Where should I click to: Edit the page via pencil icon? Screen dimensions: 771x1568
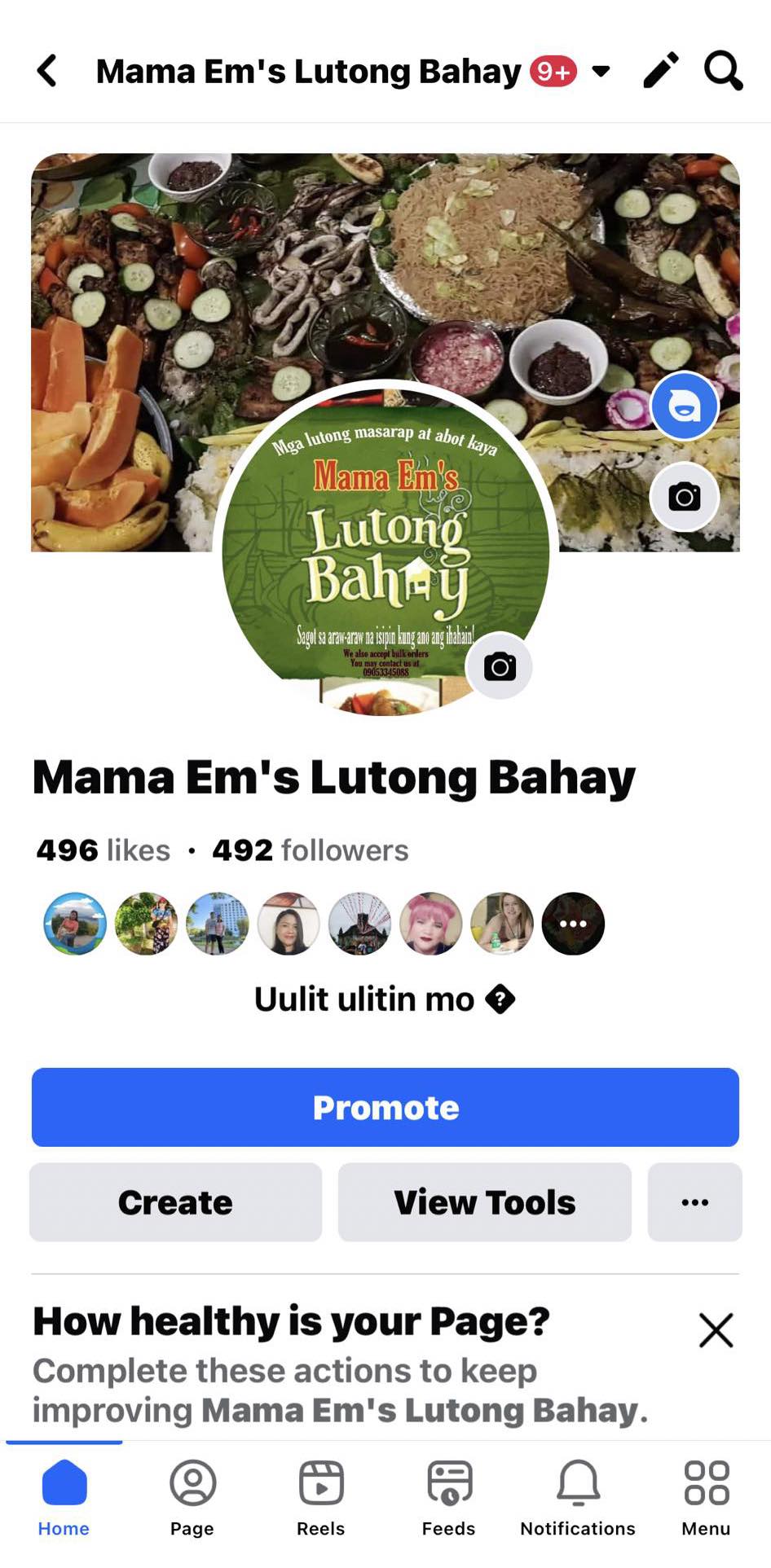pos(660,71)
